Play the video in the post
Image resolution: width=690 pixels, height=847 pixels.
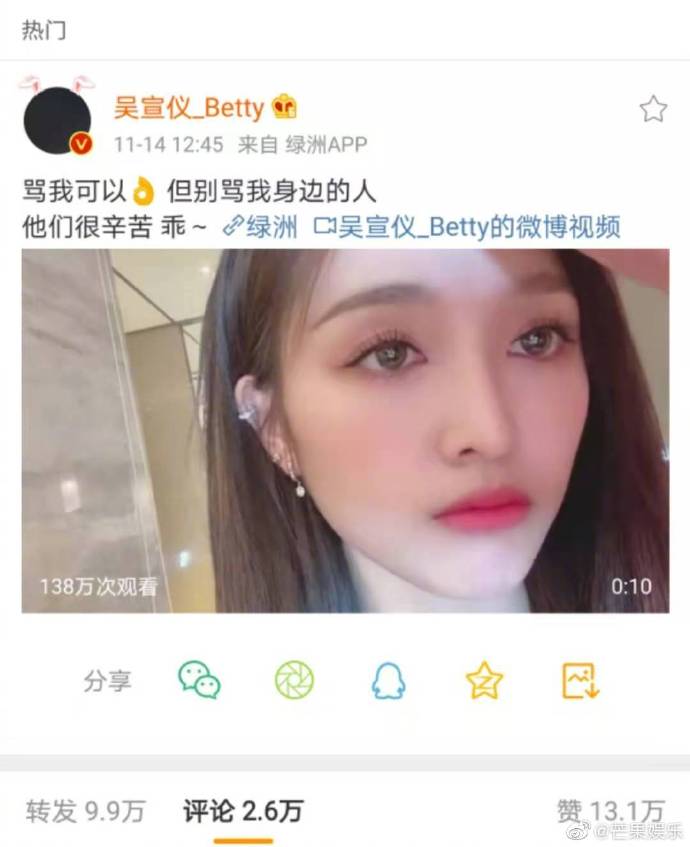pos(345,430)
